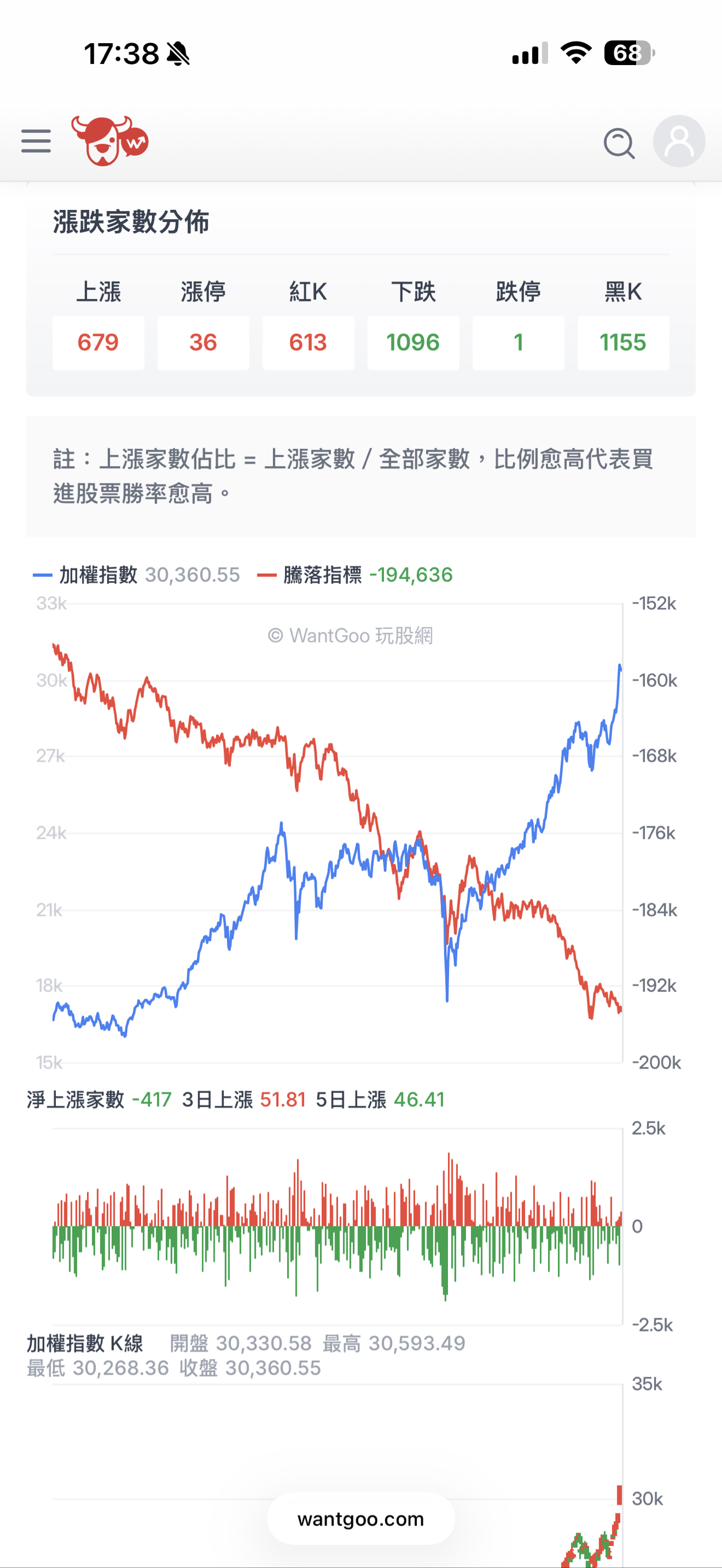The height and width of the screenshot is (1568, 722).
Task: Tap the WantGoo bull logo
Action: [111, 140]
